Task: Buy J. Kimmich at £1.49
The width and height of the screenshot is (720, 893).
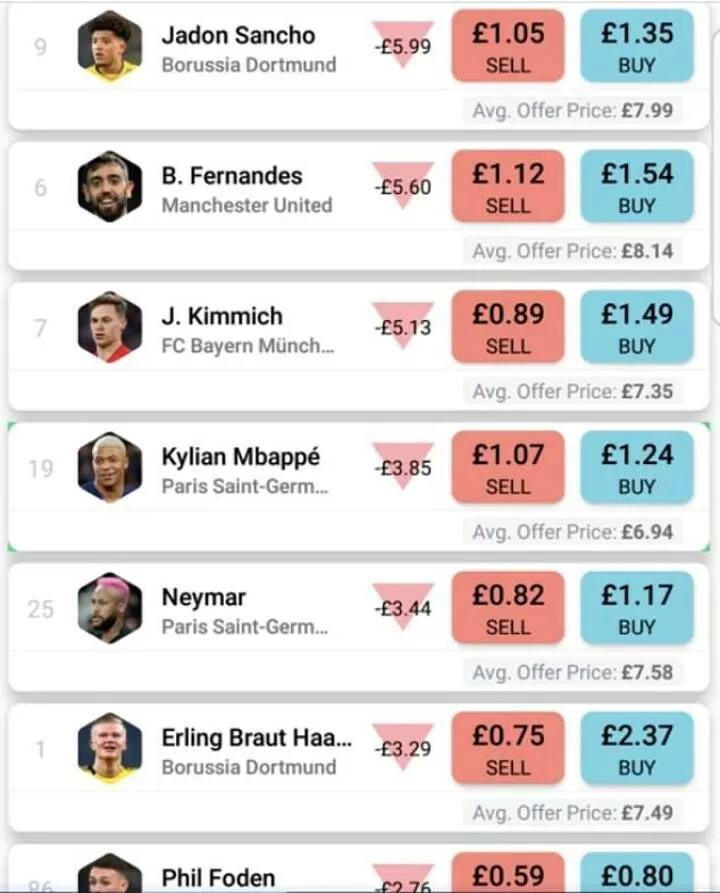Action: 637,327
